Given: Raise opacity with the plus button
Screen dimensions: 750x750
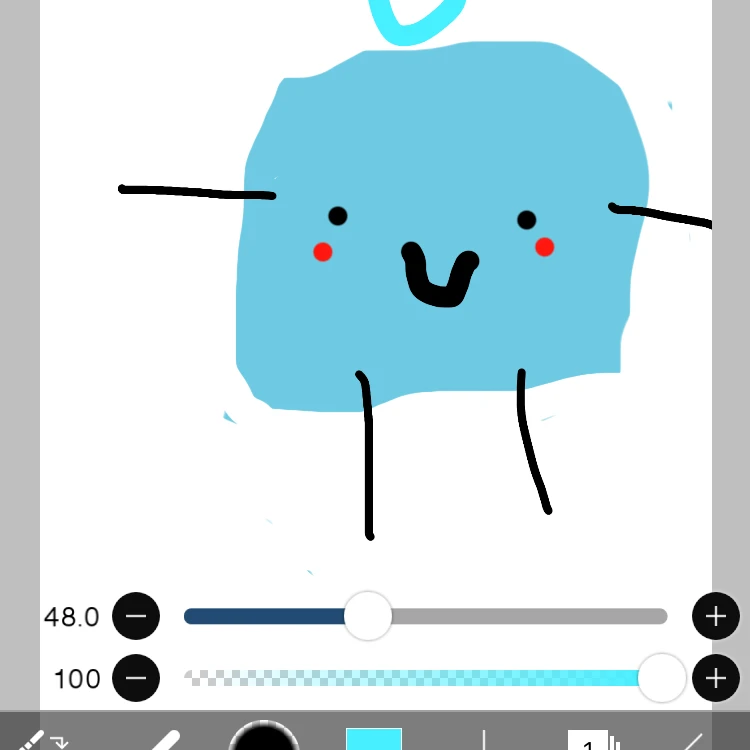Looking at the screenshot, I should click(x=715, y=679).
